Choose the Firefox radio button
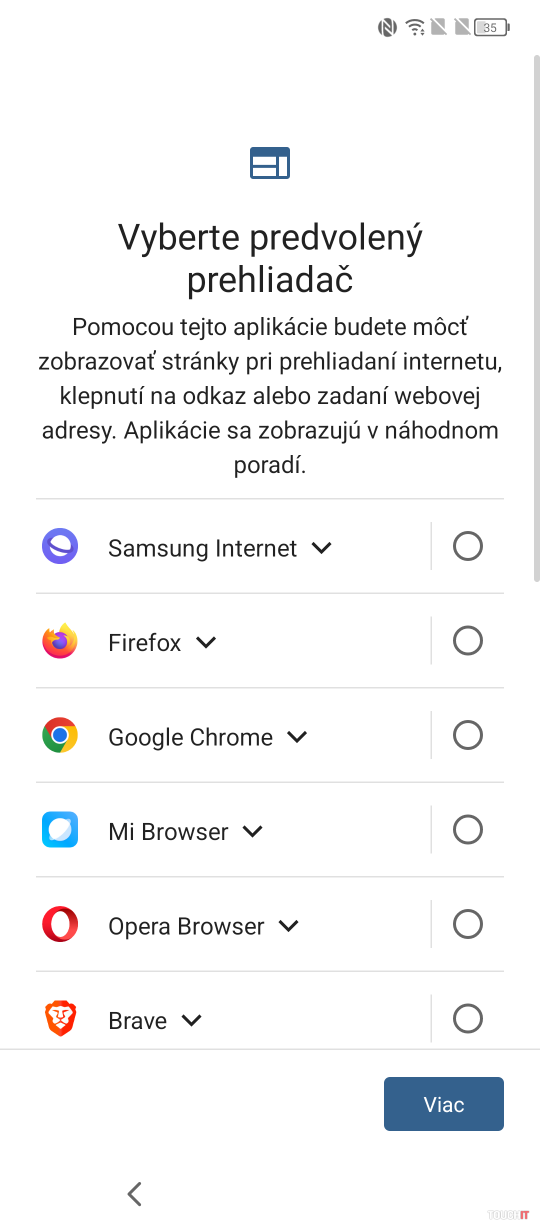The height and width of the screenshot is (1230, 540). (x=468, y=640)
